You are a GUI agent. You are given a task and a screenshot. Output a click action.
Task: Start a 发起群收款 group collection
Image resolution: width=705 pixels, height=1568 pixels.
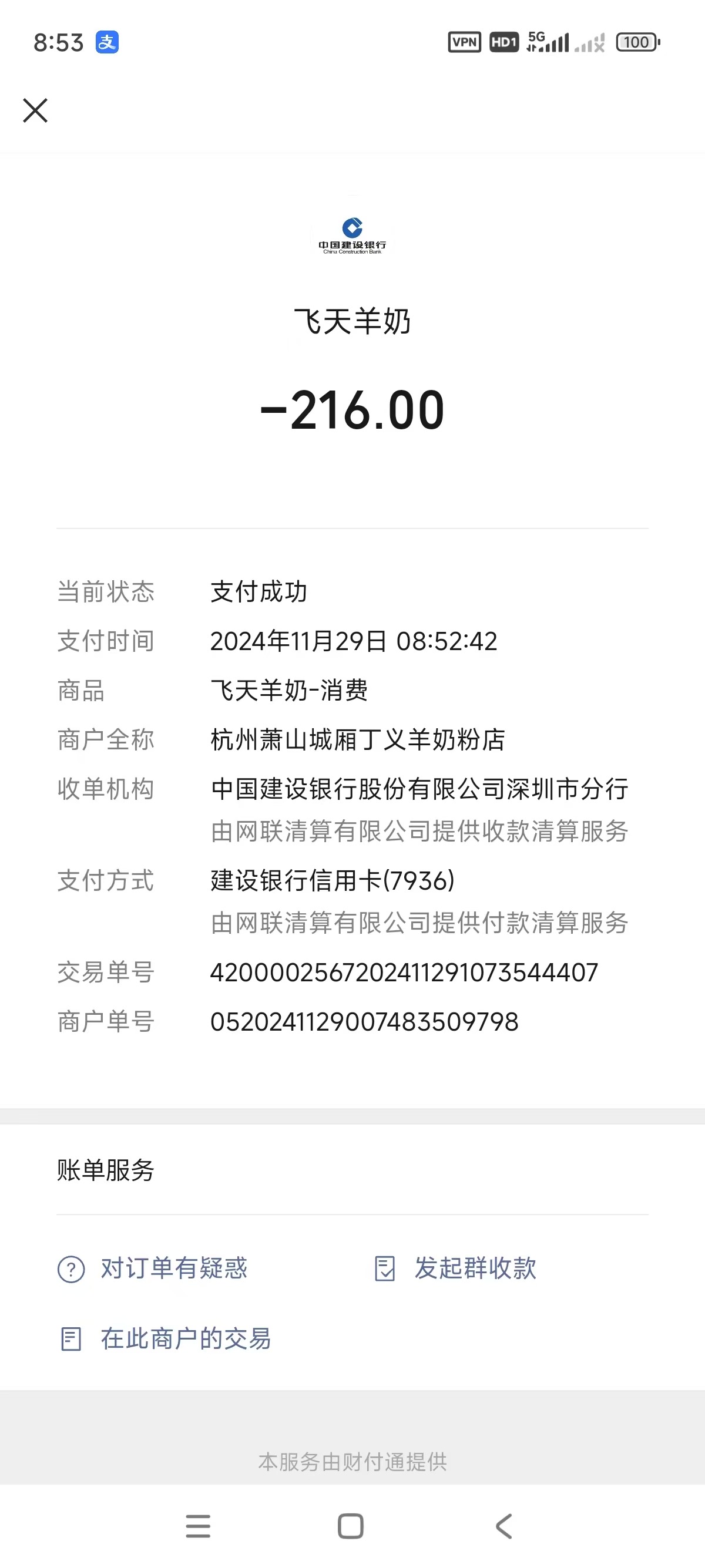[x=455, y=1268]
